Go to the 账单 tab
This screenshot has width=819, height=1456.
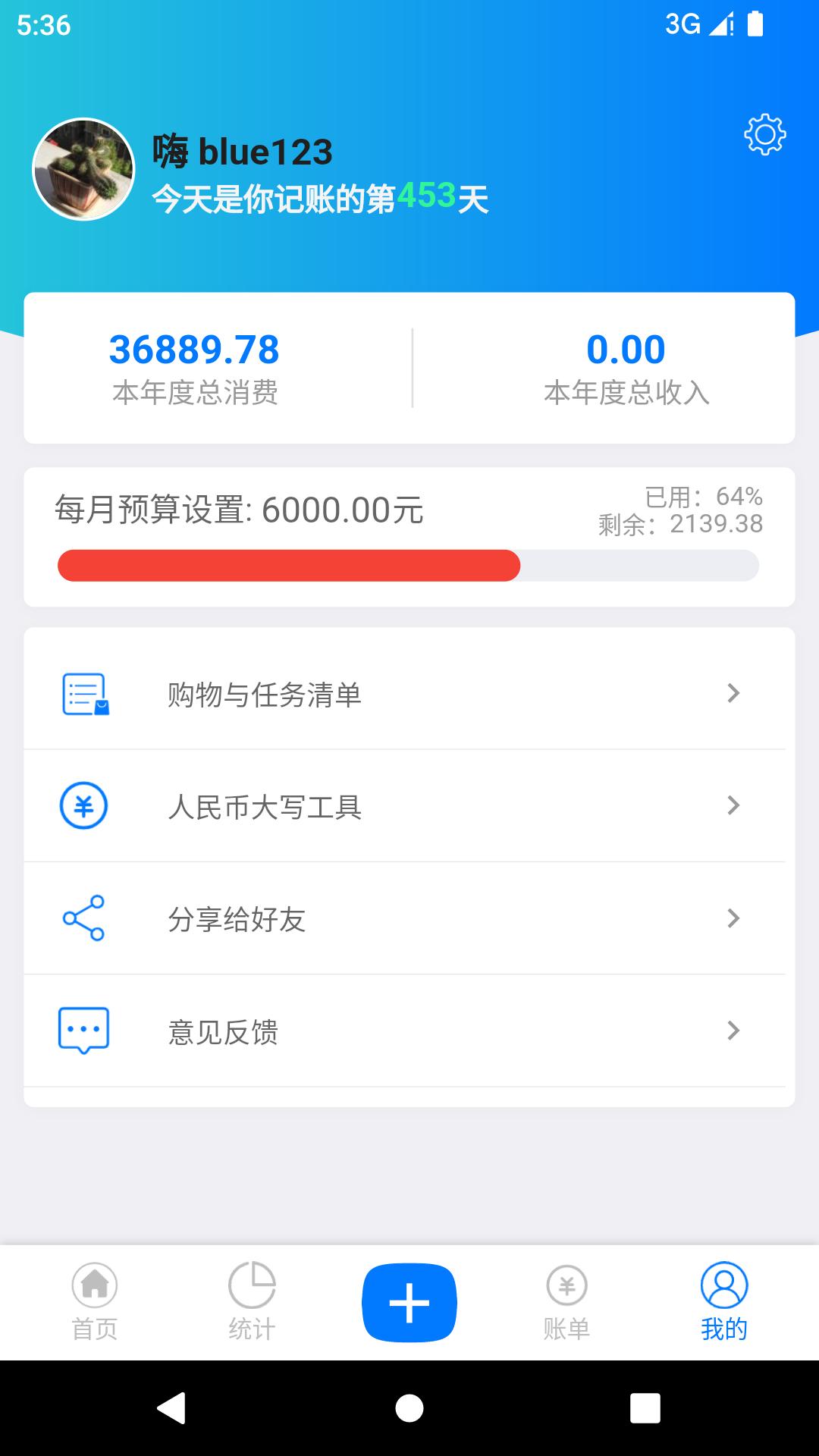click(566, 1301)
